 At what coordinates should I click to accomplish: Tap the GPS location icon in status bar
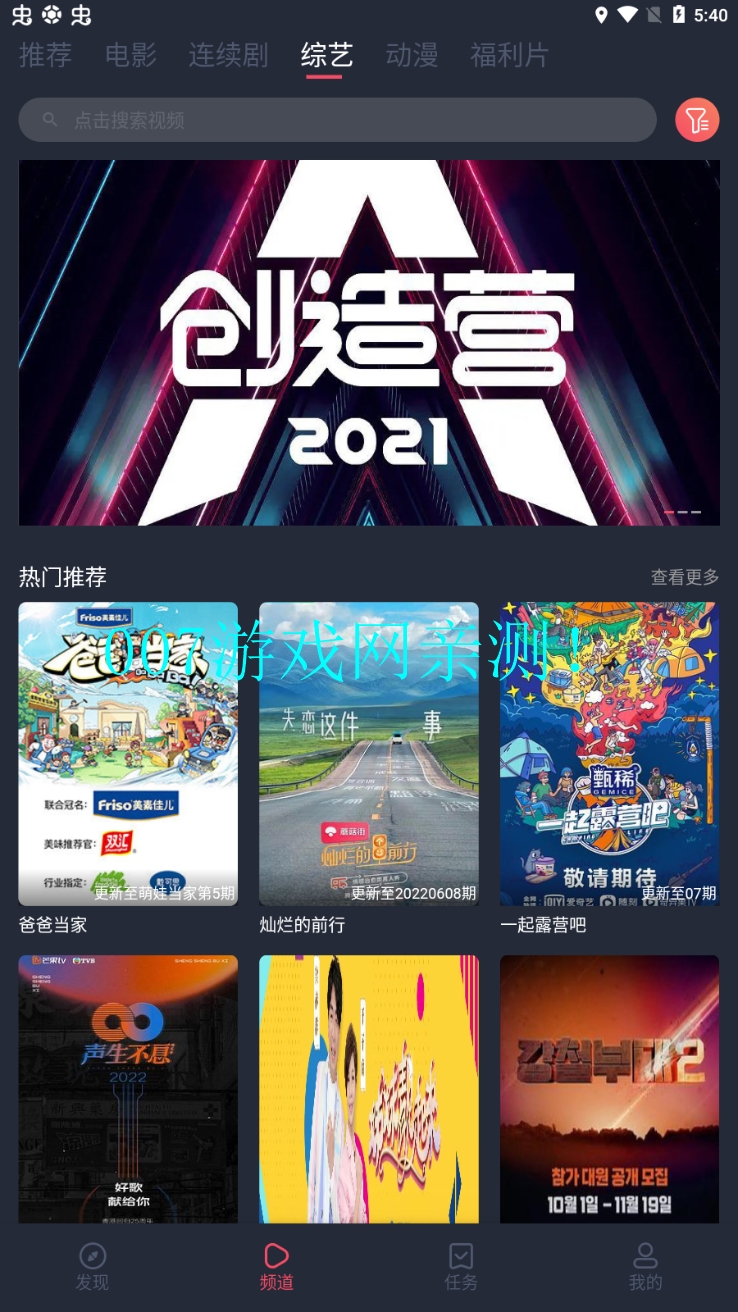point(601,15)
